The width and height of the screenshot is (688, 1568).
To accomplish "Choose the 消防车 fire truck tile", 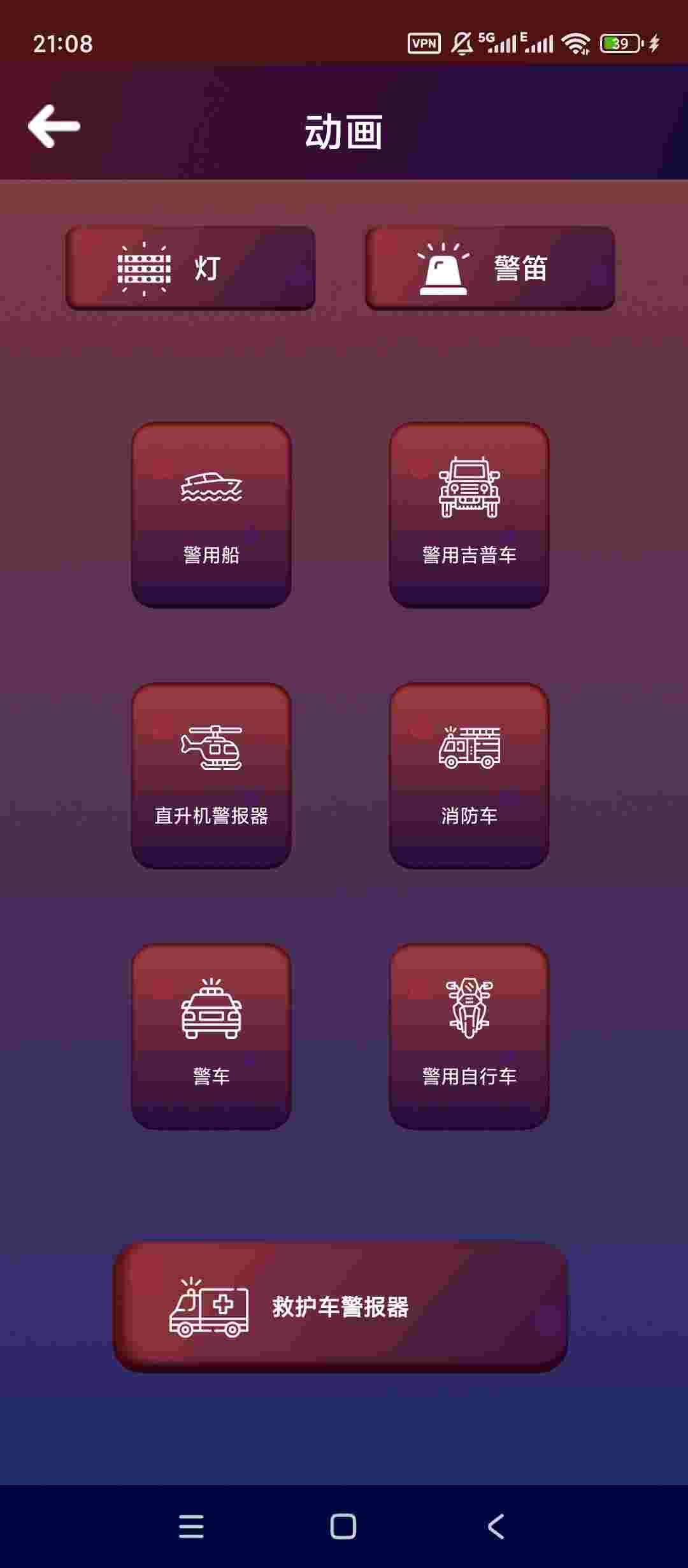I will 469,775.
